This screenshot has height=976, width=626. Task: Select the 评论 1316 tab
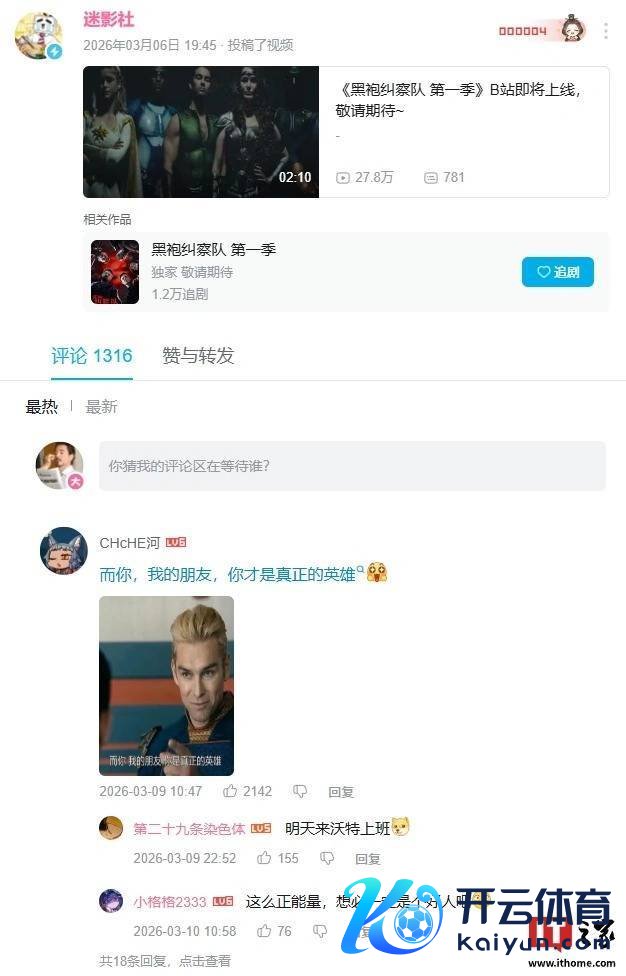tap(91, 356)
